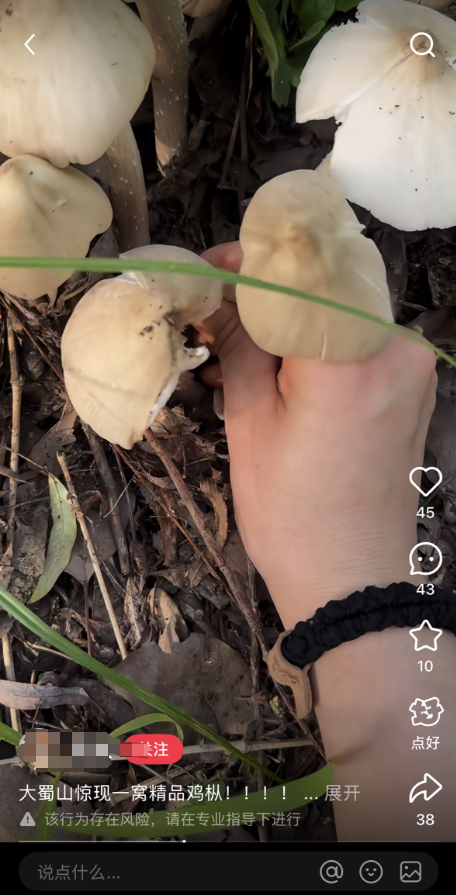The width and height of the screenshot is (456, 895).
Task: Mention someone with the @ icon
Action: tap(332, 872)
